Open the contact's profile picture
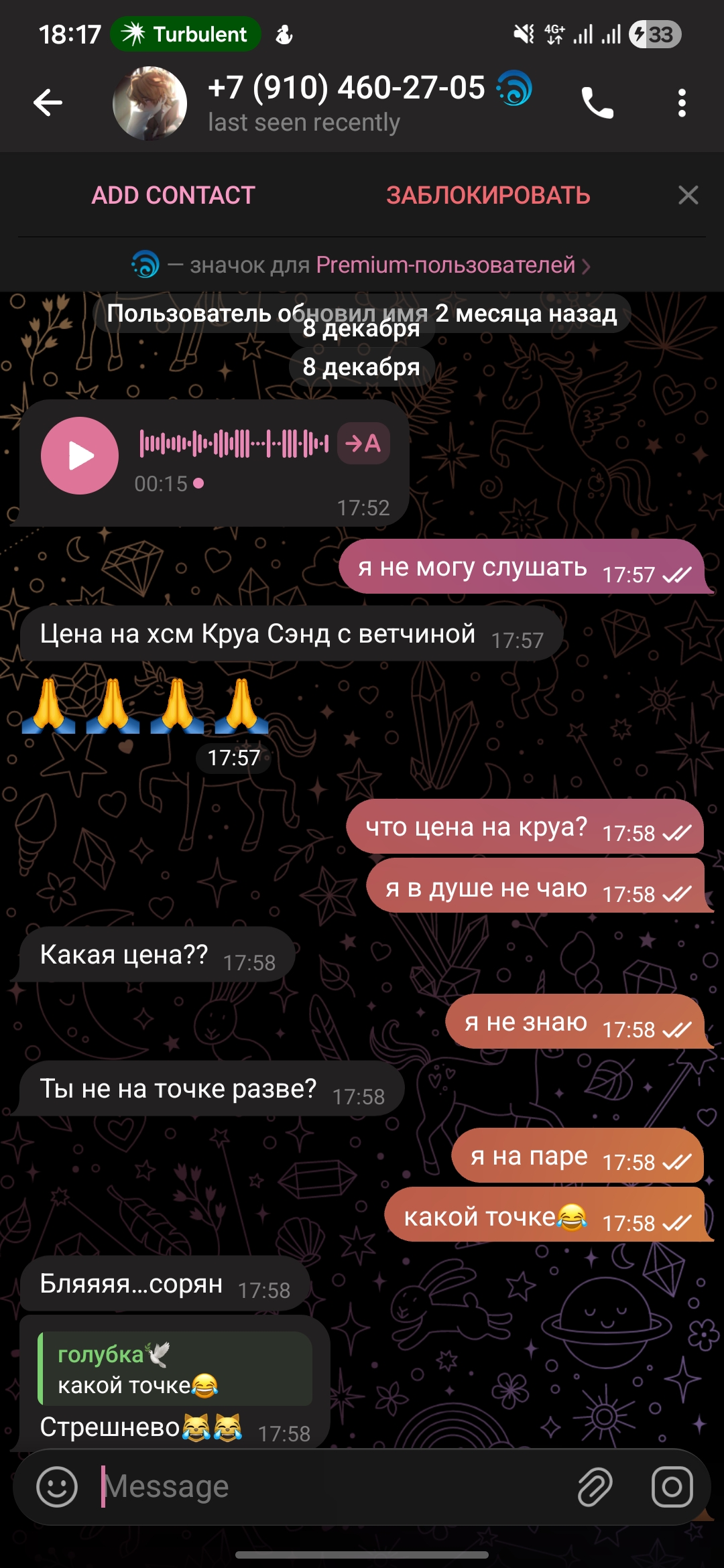 point(149,103)
